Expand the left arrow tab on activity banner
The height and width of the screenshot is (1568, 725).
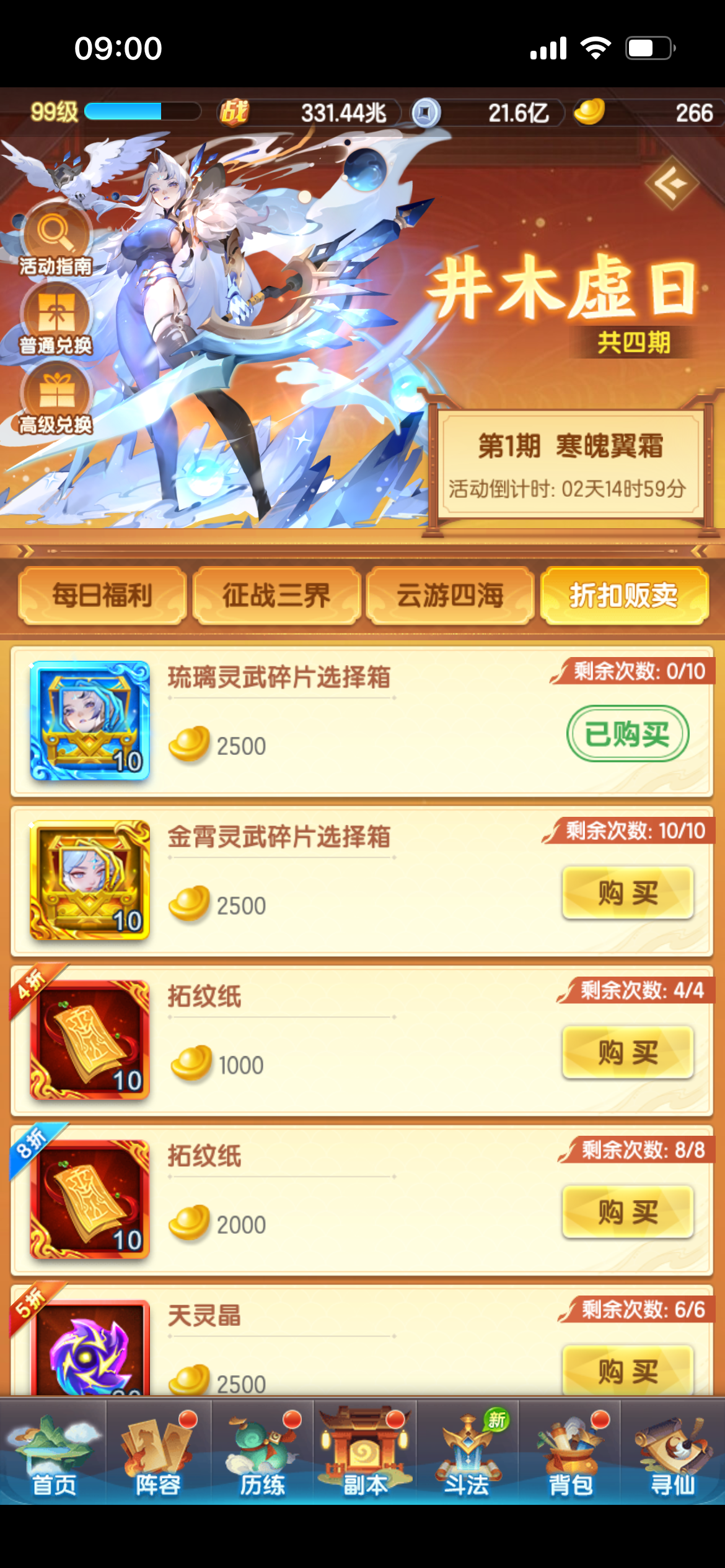(25, 552)
